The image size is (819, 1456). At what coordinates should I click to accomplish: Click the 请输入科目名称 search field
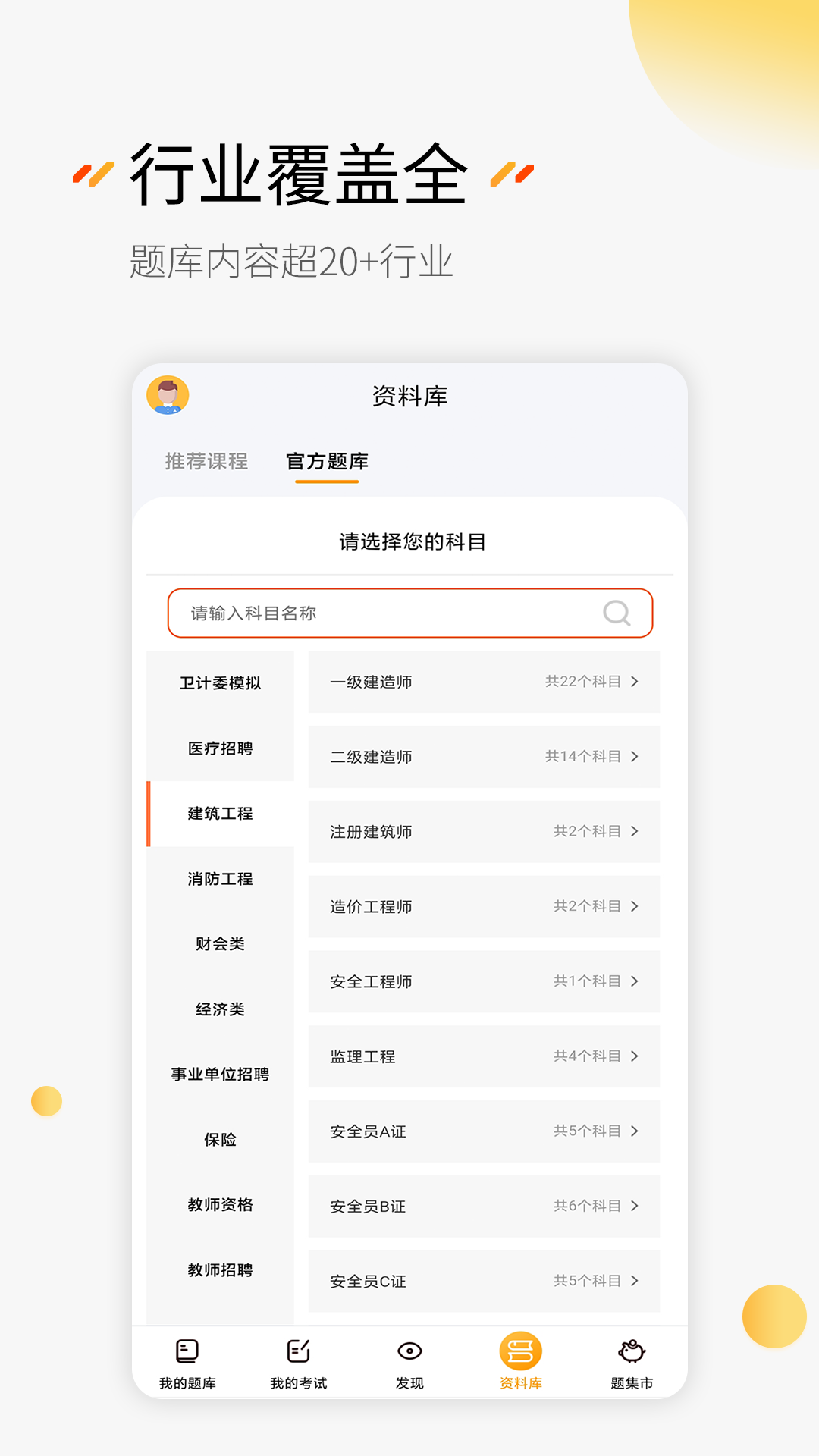379,613
